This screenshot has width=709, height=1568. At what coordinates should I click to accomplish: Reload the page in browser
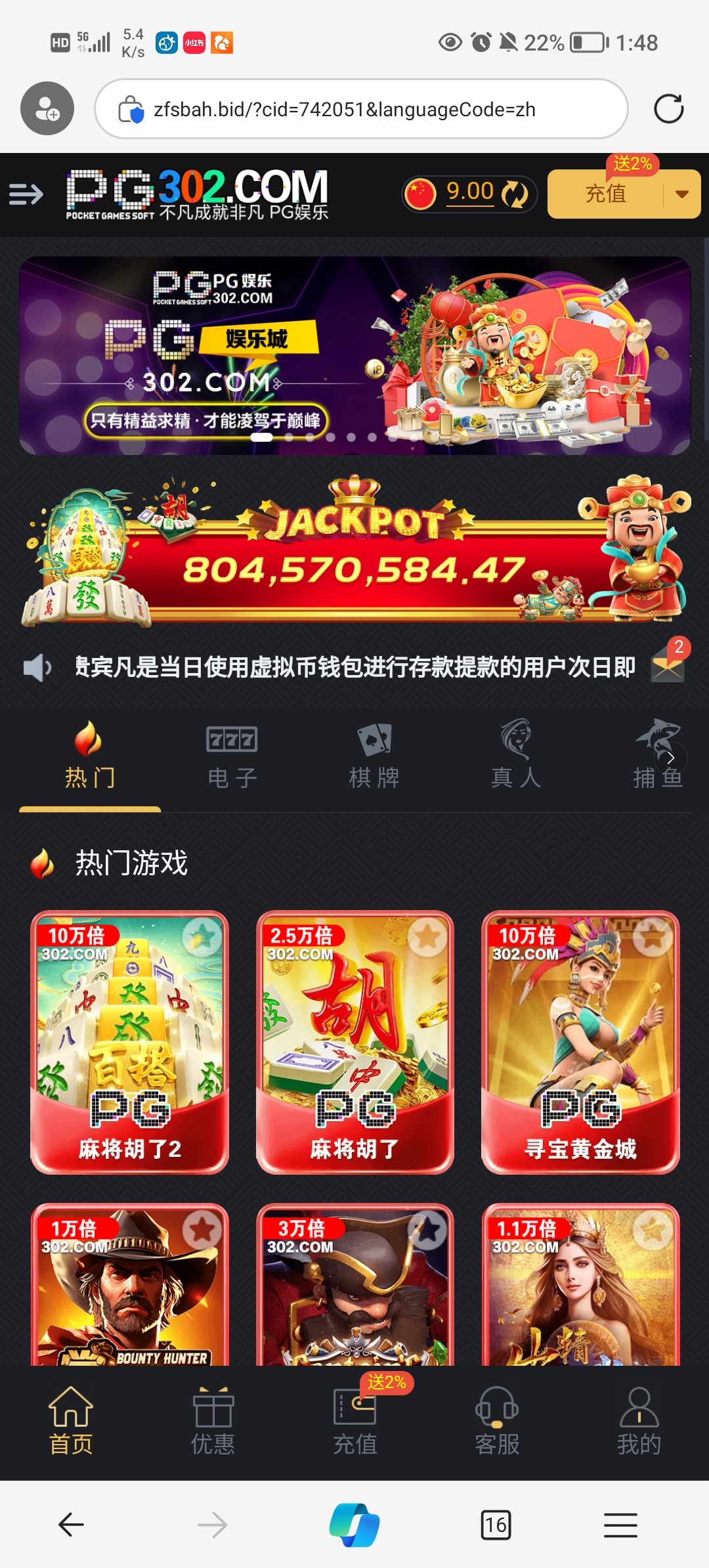pyautogui.click(x=668, y=109)
